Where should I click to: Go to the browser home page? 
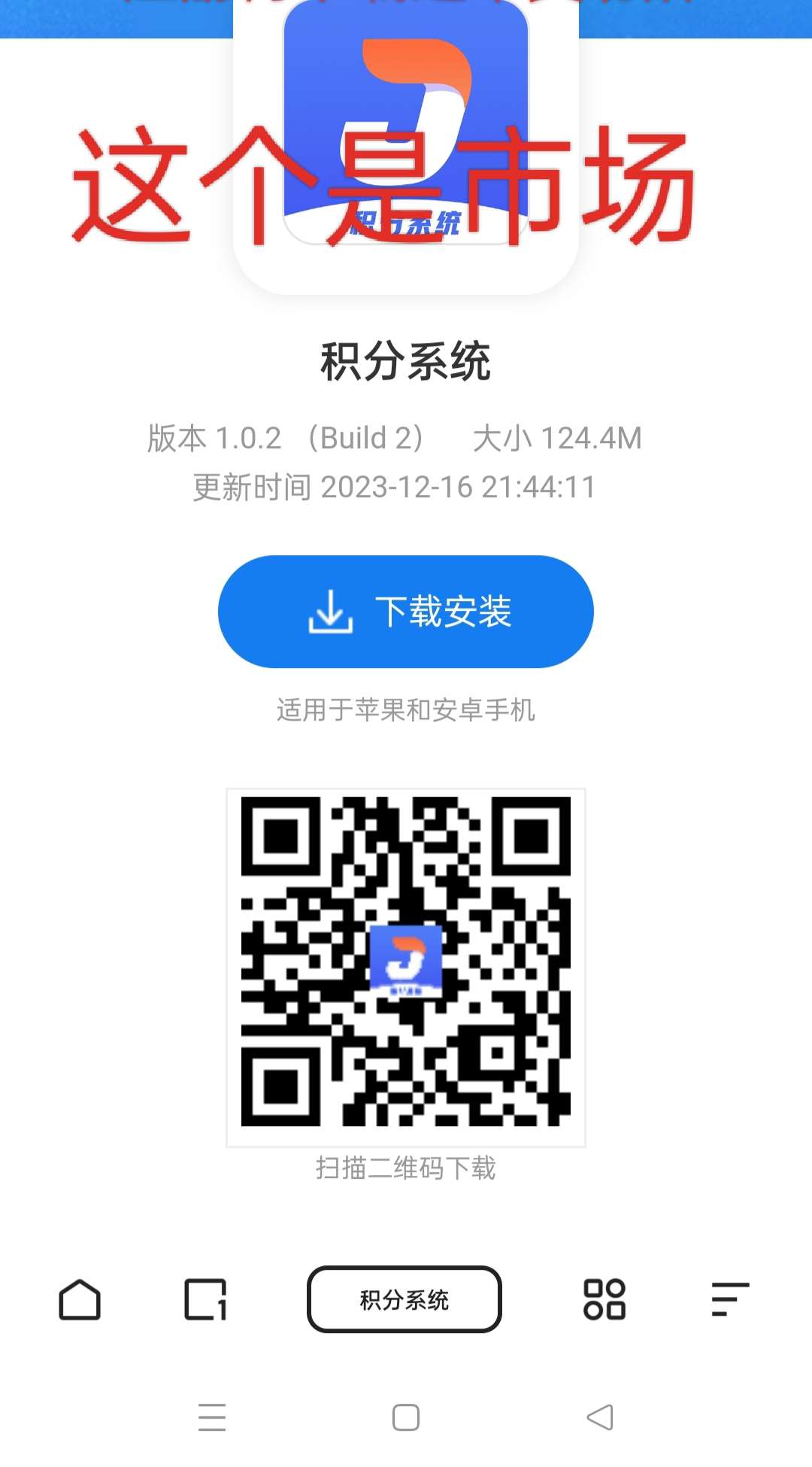click(x=80, y=1299)
